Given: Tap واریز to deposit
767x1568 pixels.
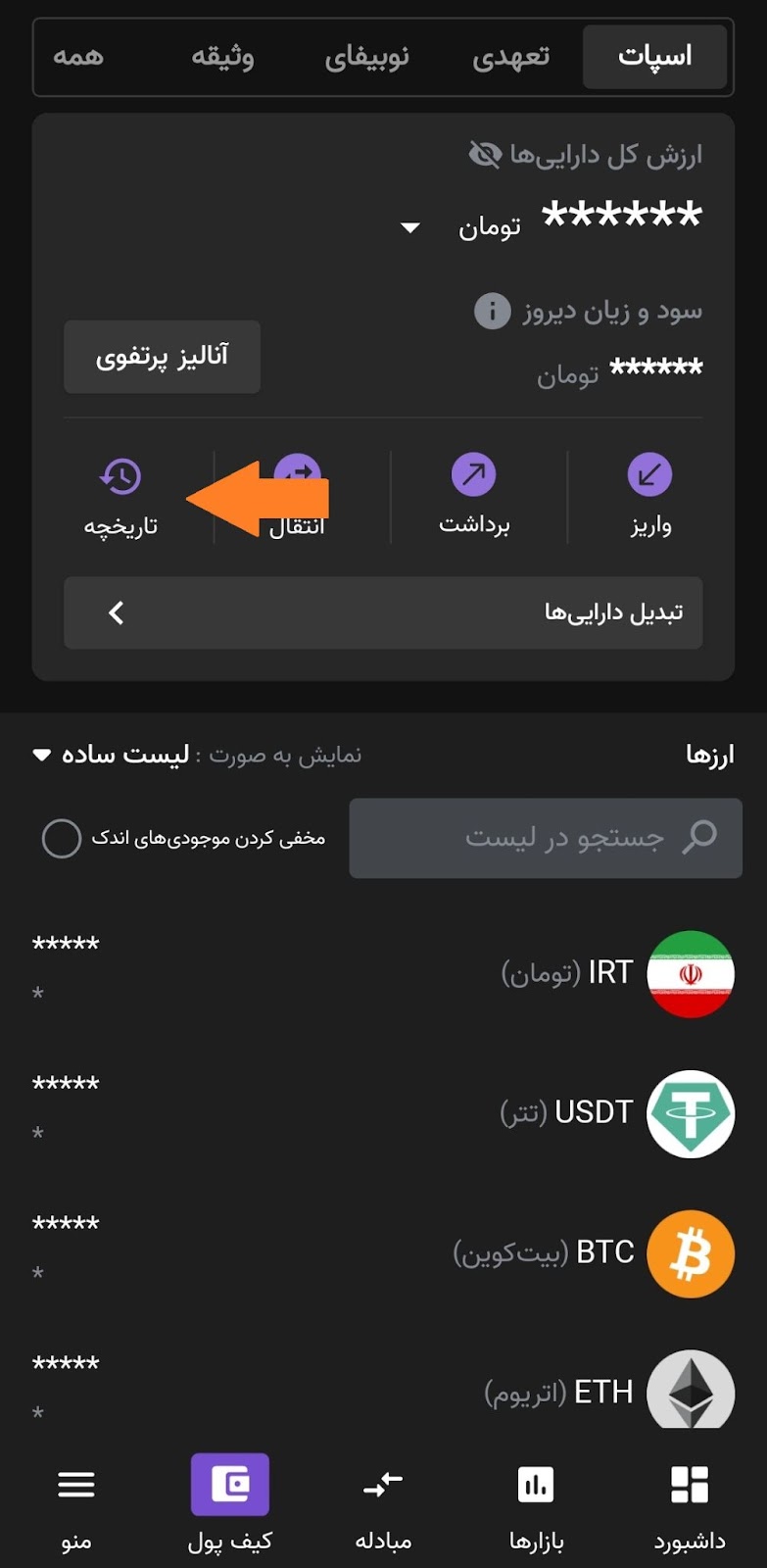Looking at the screenshot, I should tap(650, 496).
